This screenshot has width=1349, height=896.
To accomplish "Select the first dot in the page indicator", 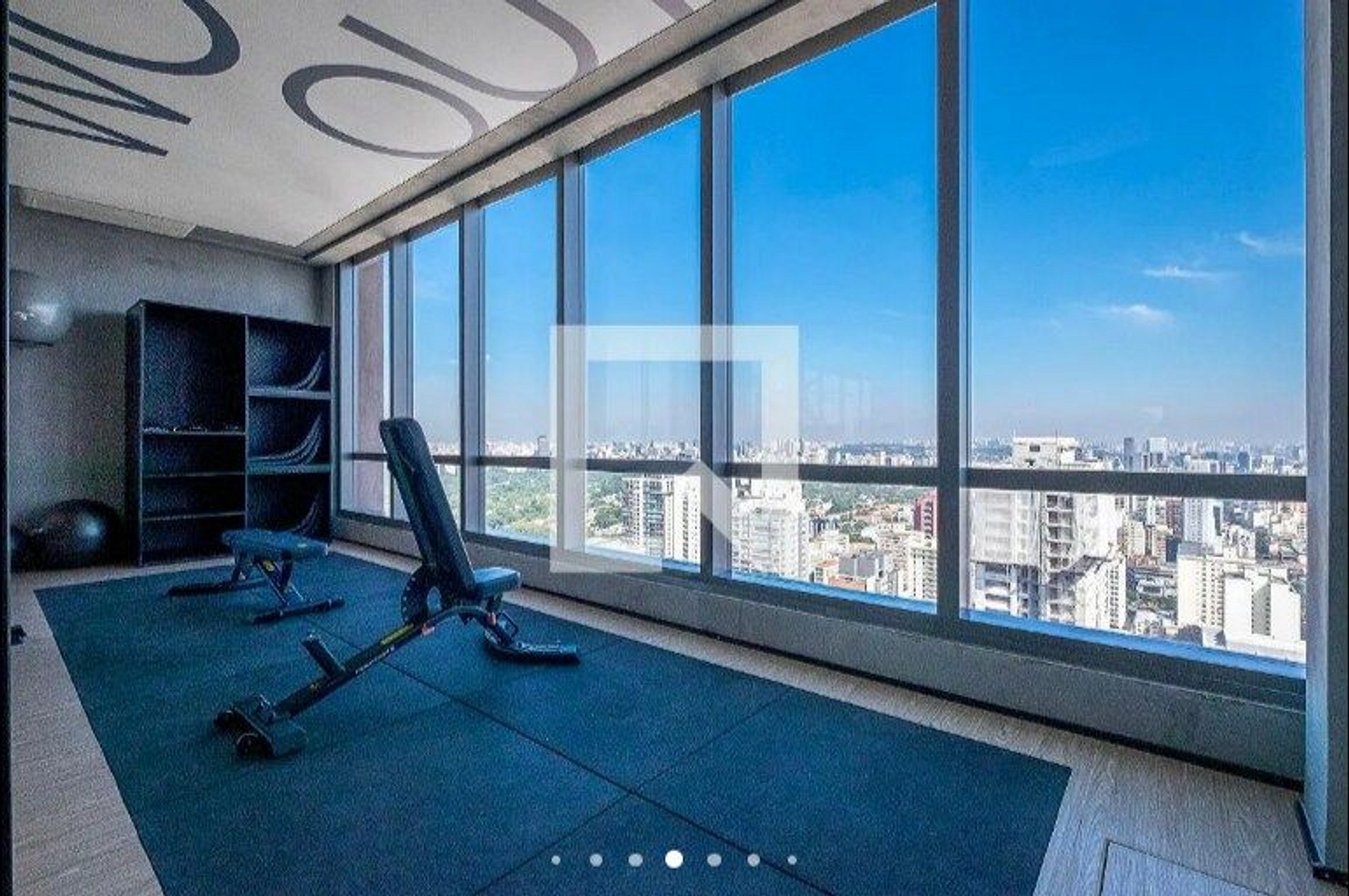I will click(556, 860).
